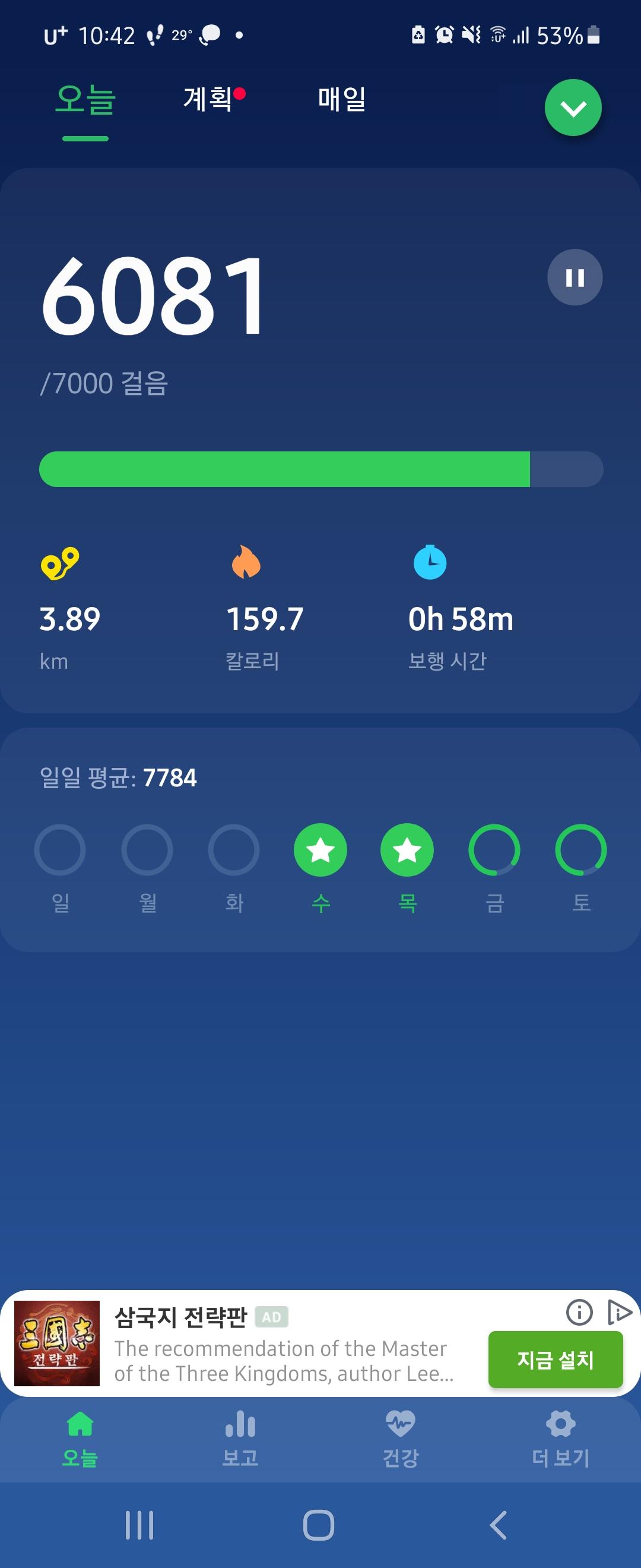The height and width of the screenshot is (1568, 641).
Task: Open Sunday (일) step record
Action: point(59,851)
